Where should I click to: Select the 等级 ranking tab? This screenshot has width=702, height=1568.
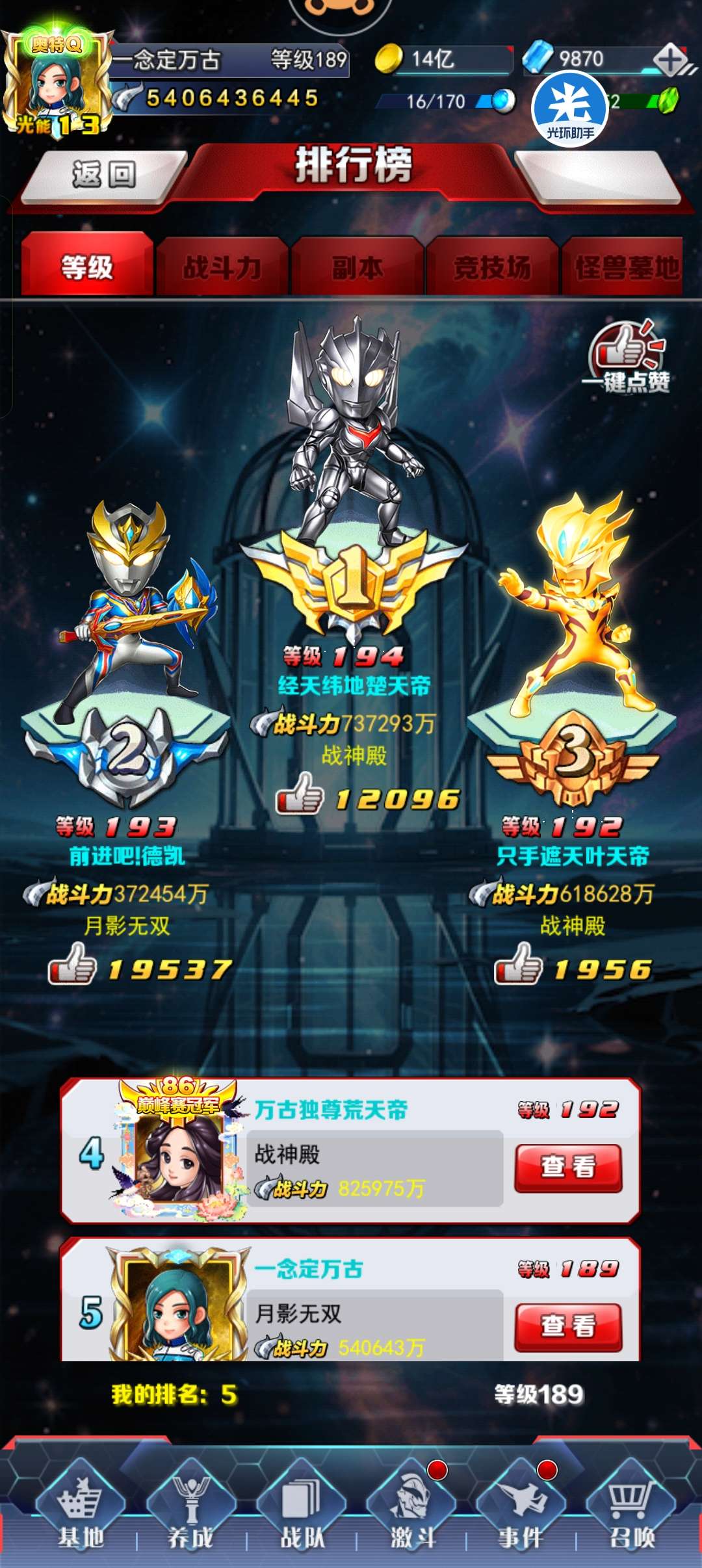pyautogui.click(x=87, y=267)
